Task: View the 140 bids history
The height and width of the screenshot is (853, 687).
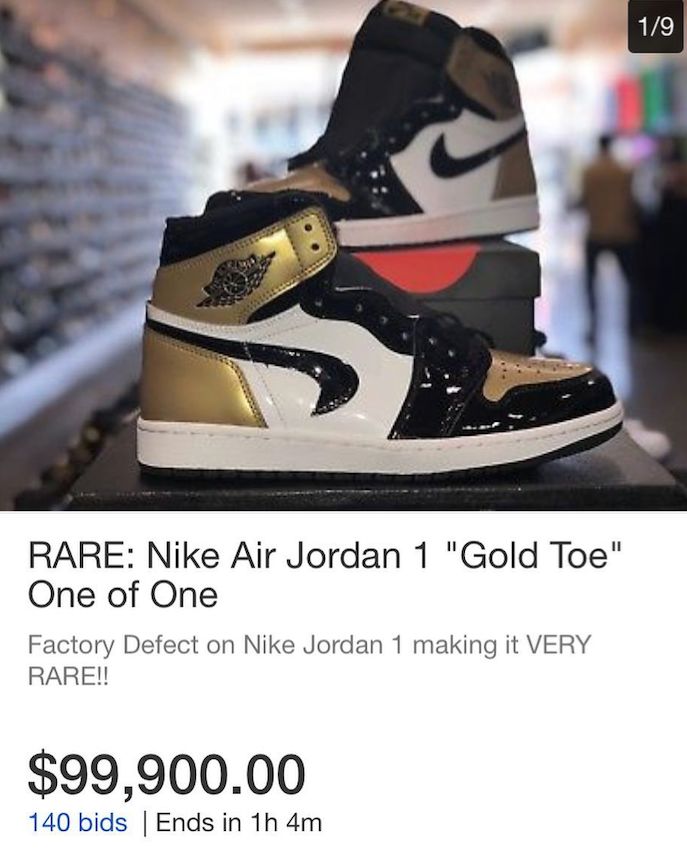Action: [78, 823]
